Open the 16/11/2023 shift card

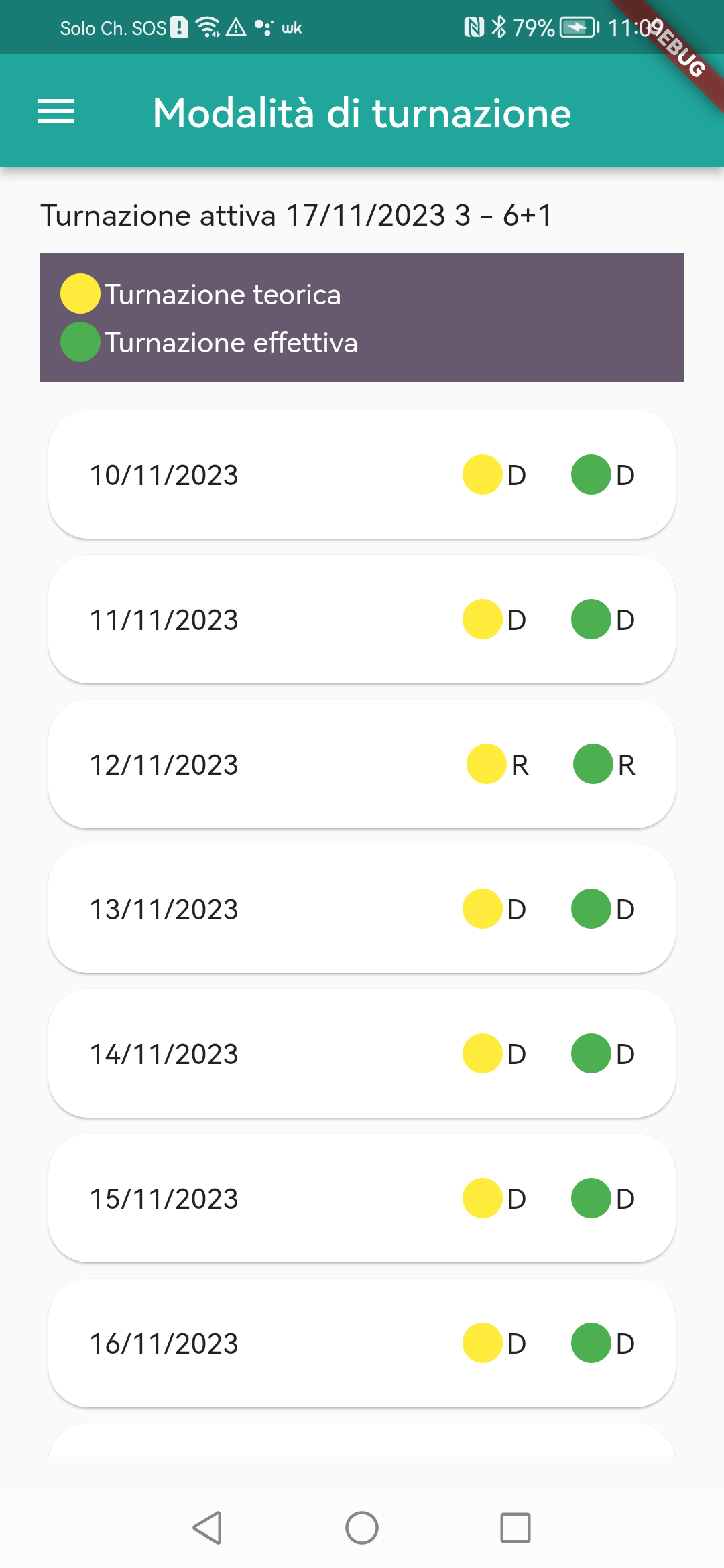[361, 1343]
